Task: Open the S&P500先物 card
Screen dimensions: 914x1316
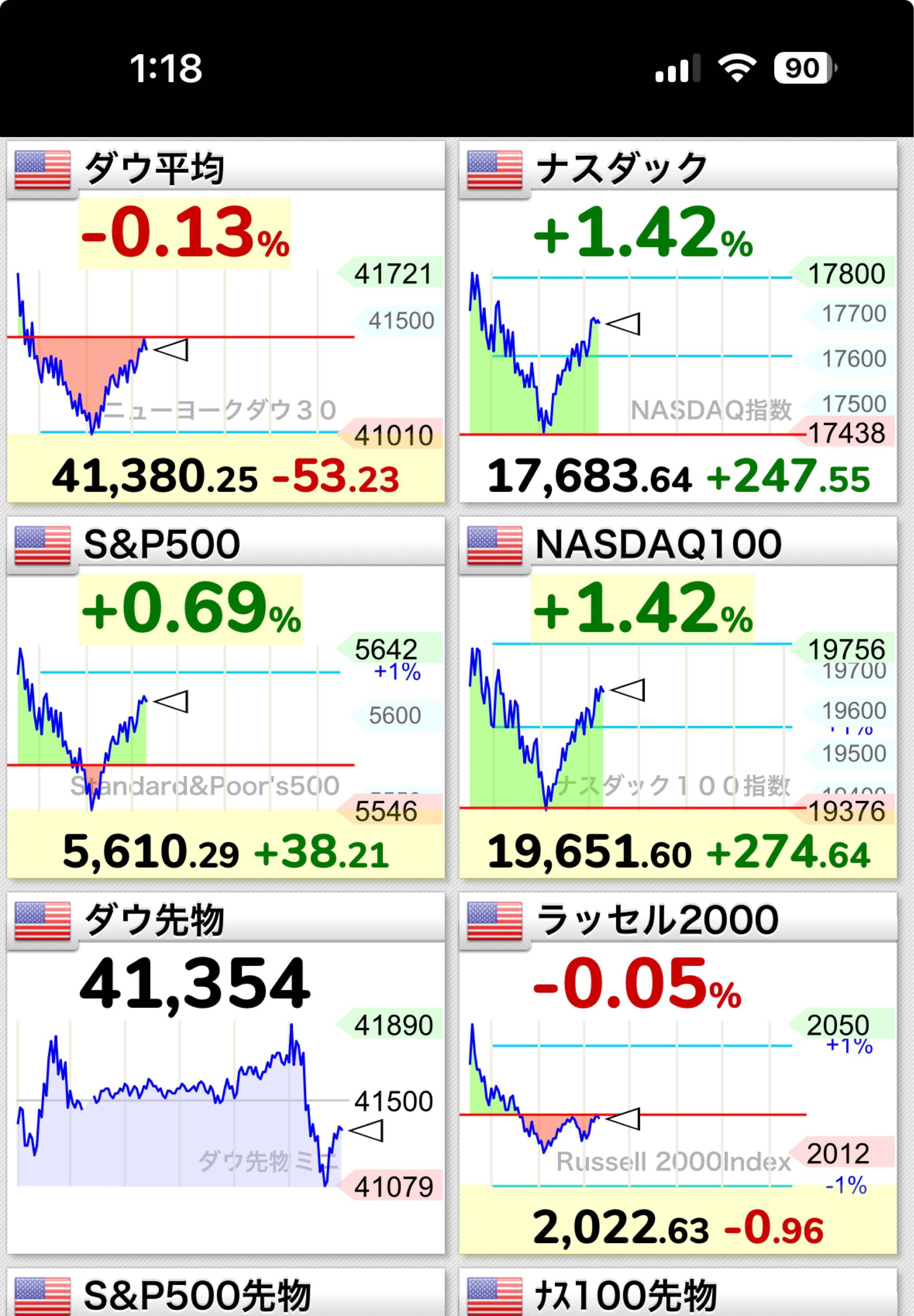Action: [x=225, y=1295]
